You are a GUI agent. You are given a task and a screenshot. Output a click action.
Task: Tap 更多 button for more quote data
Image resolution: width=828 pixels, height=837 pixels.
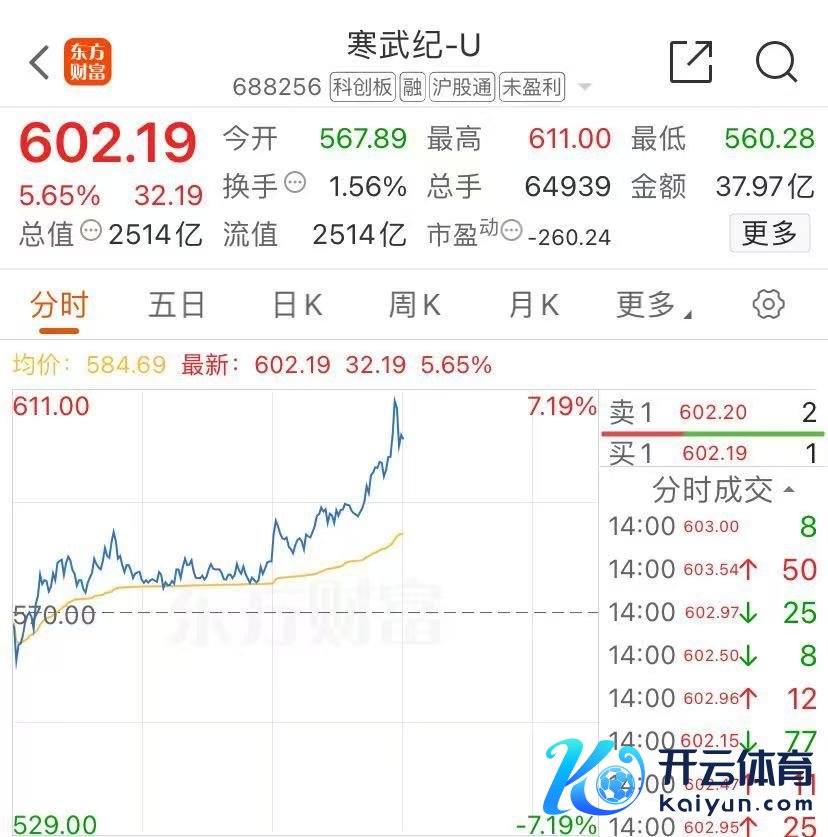point(768,233)
